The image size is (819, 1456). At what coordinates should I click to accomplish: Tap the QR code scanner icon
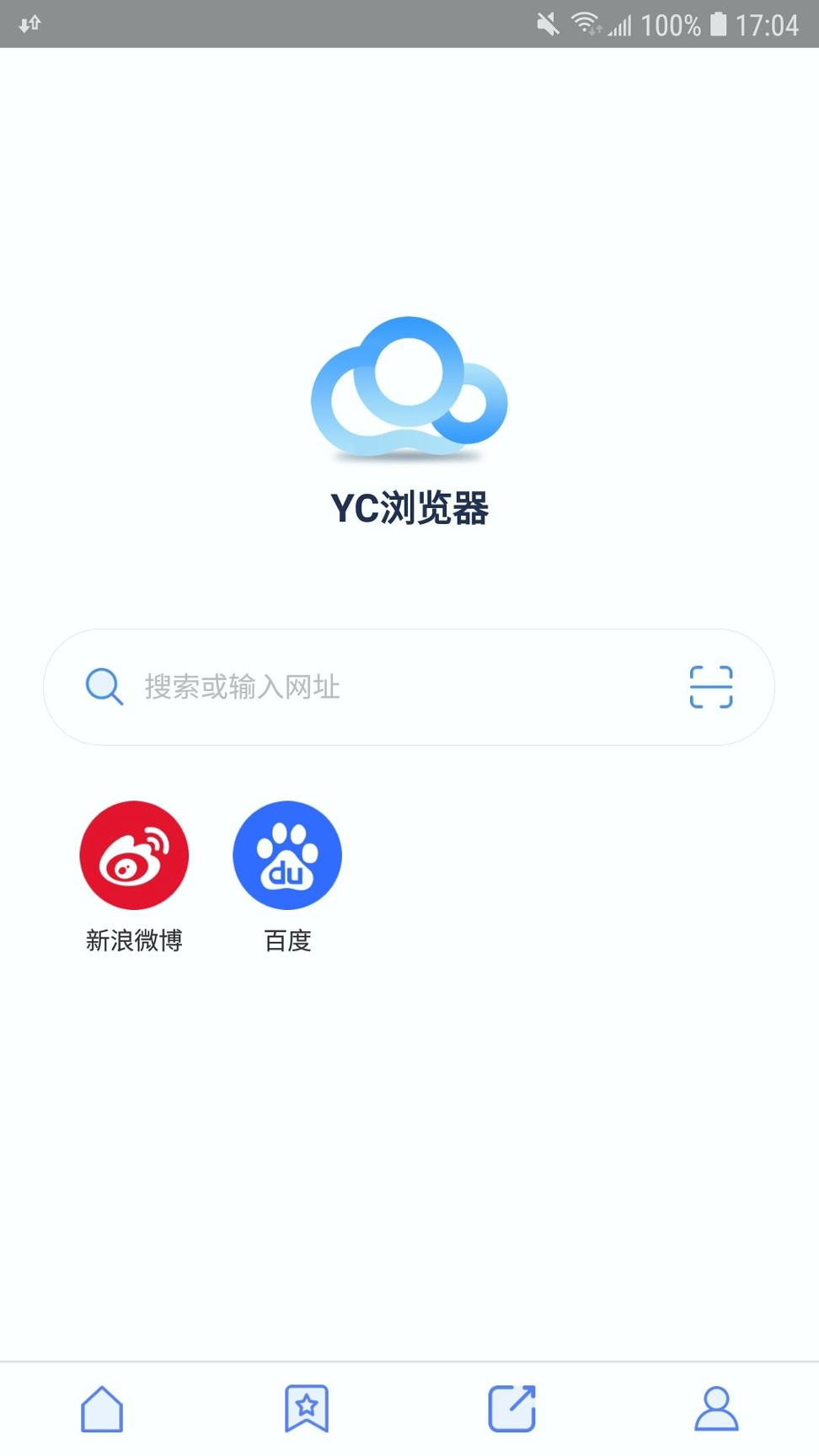710,687
